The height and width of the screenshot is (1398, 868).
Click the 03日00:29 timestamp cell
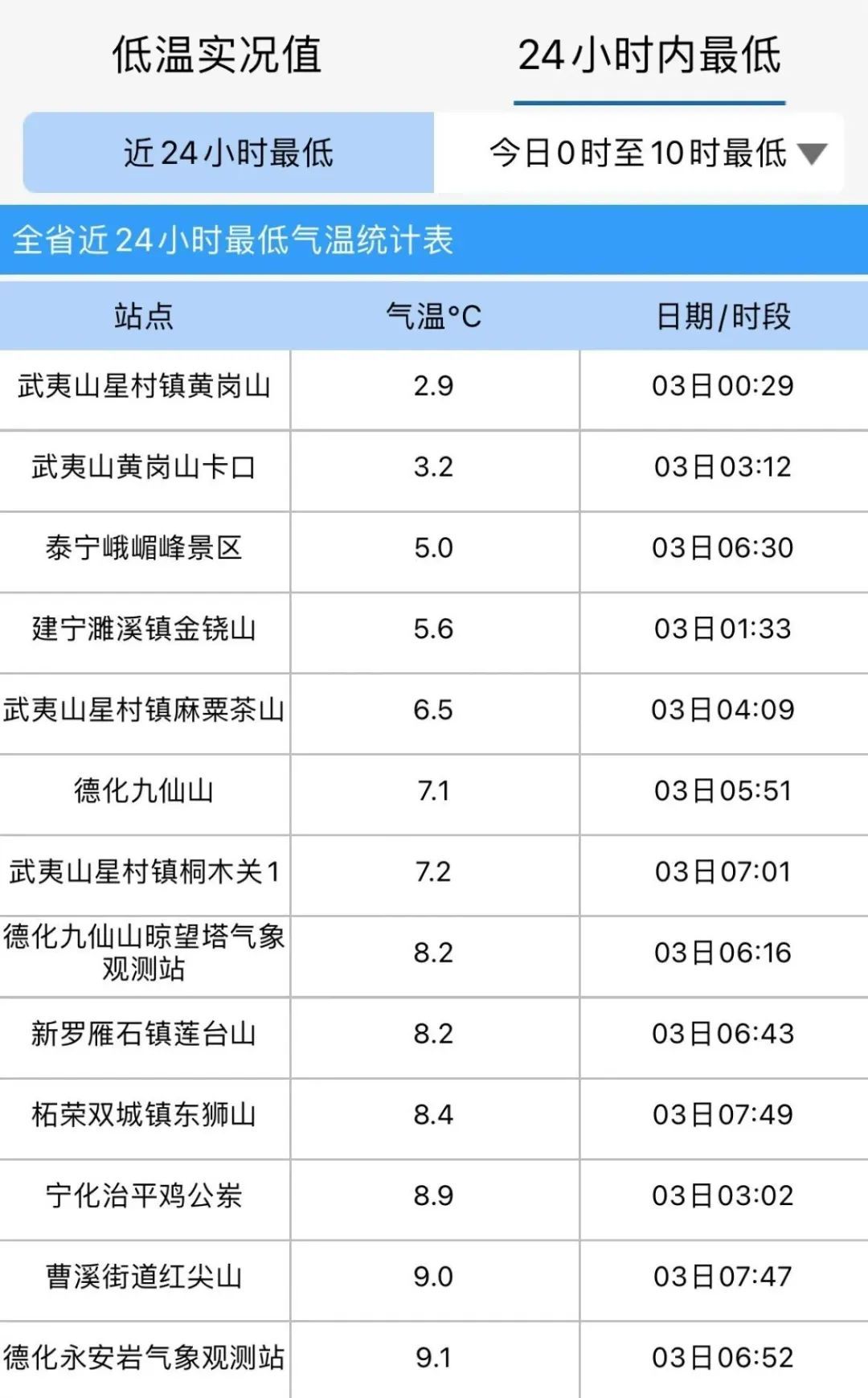(x=723, y=387)
